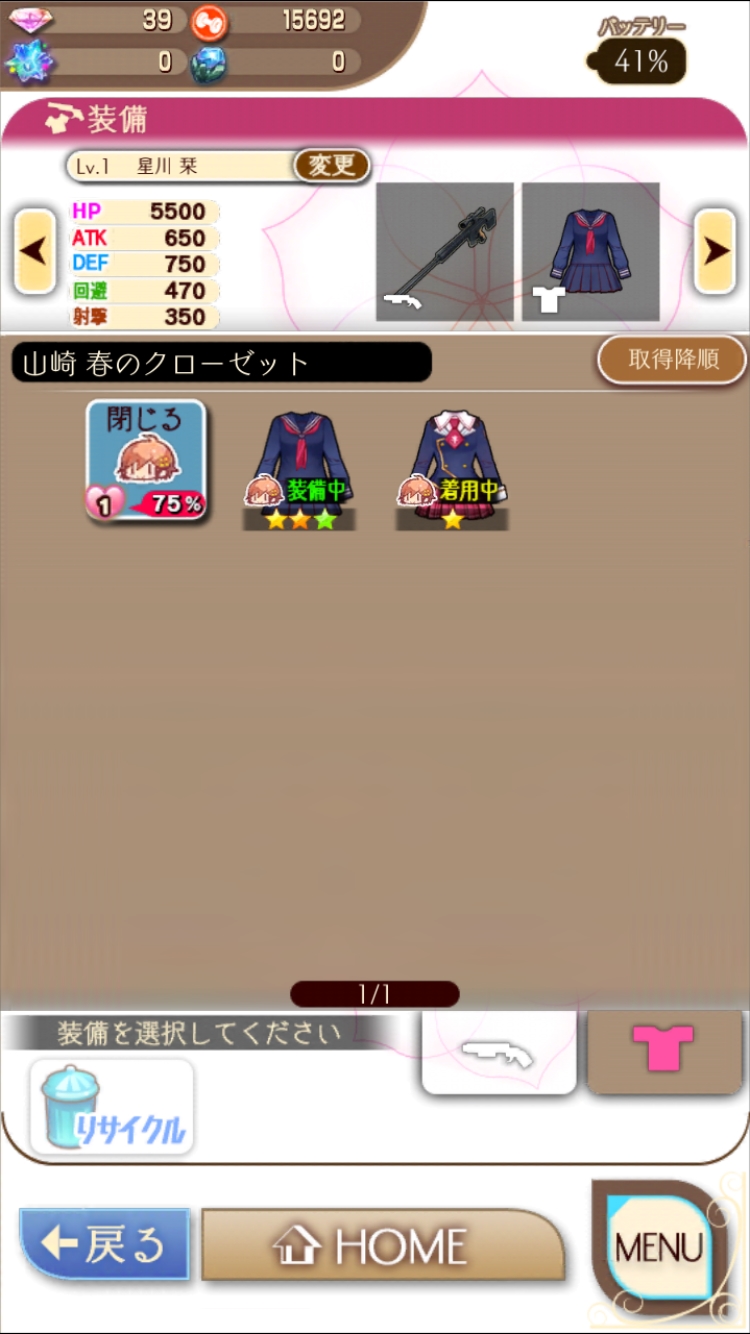The width and height of the screenshot is (750, 1334).
Task: Open the リサイクル recycle bin
Action: (x=112, y=1108)
